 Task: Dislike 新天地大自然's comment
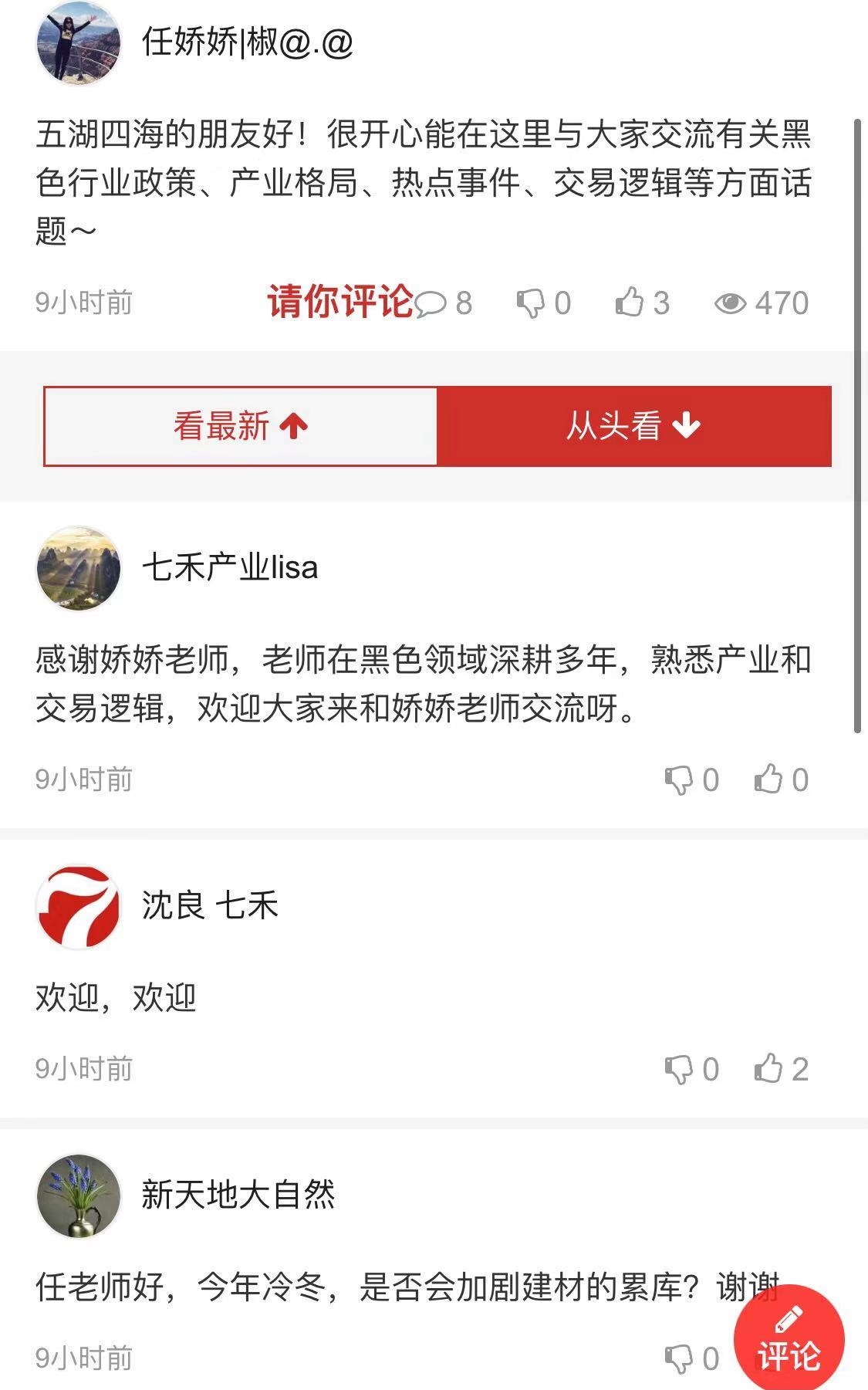[679, 1359]
